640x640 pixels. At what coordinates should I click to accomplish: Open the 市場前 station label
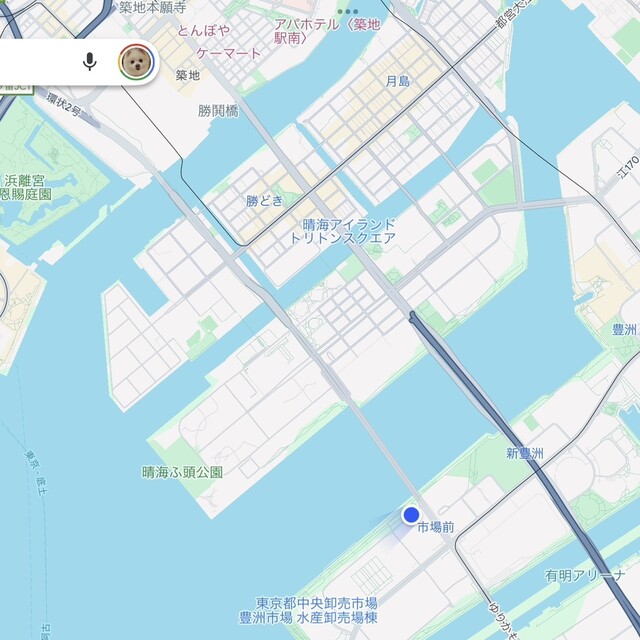(x=436, y=527)
